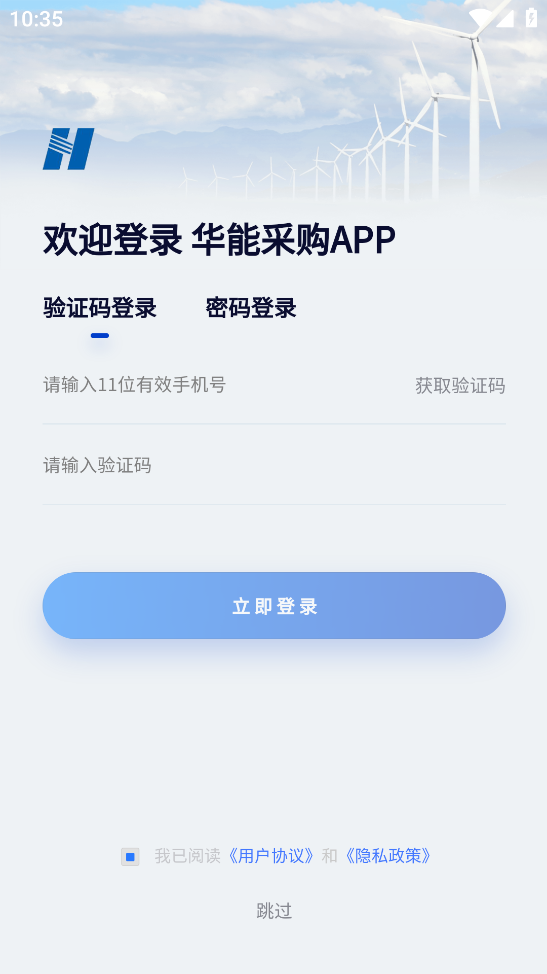Open the 《用户协议》 link
Screen dimensions: 547x974
point(271,856)
